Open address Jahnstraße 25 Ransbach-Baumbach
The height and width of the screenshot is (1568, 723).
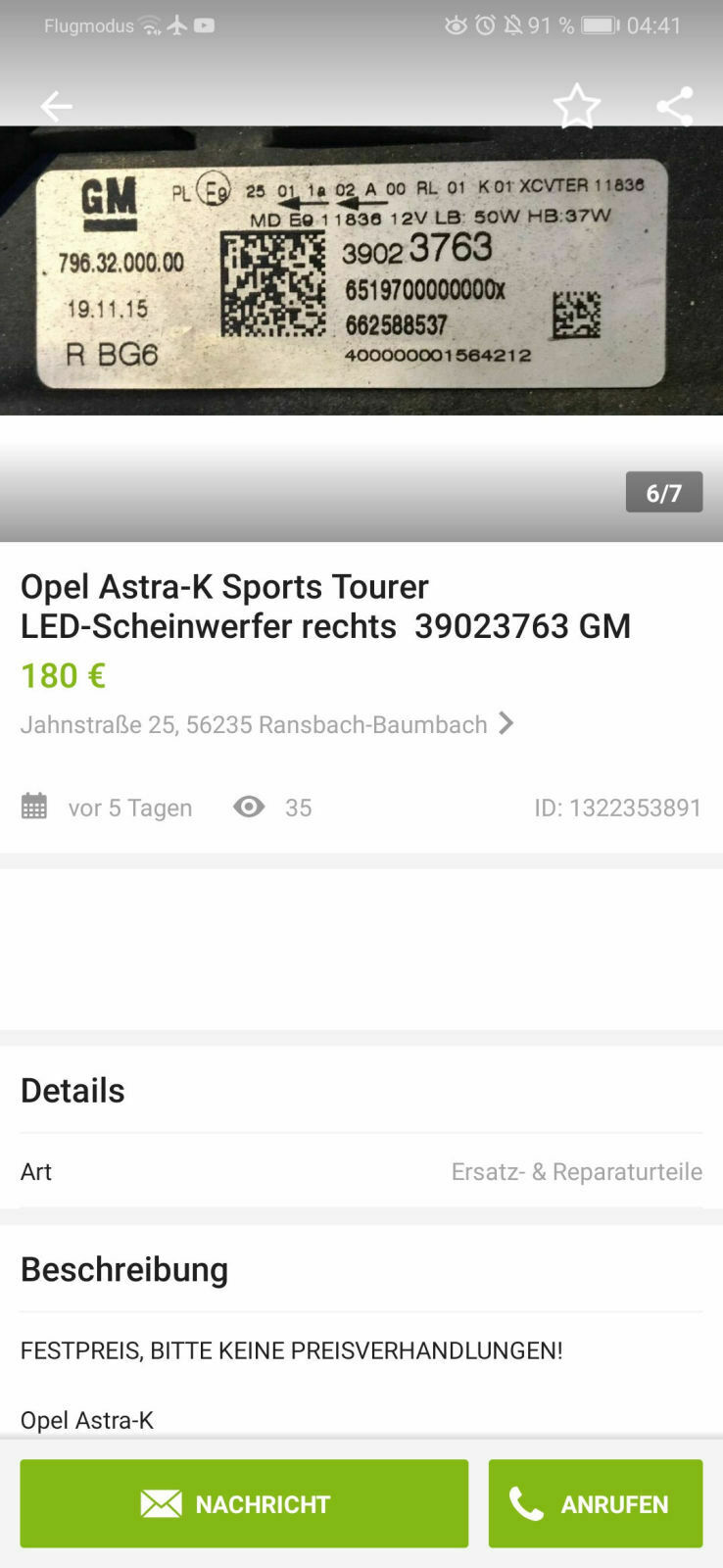(266, 724)
